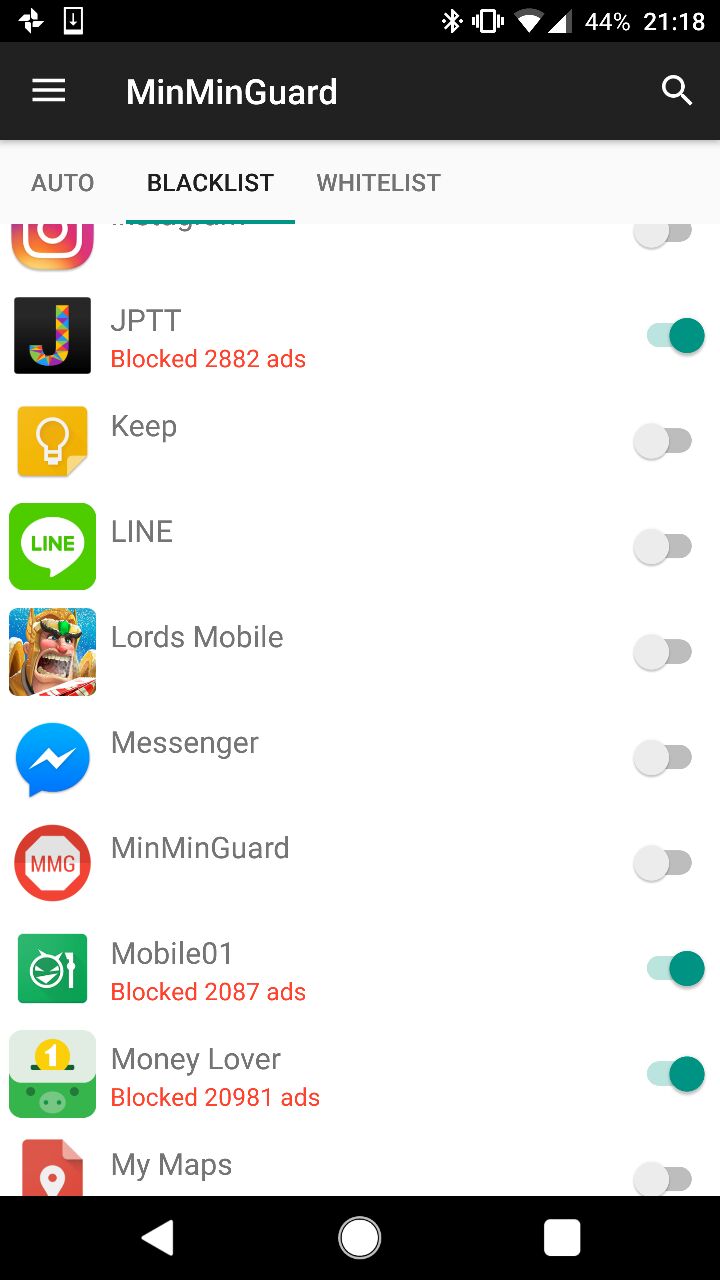This screenshot has height=1280, width=720.
Task: Select the BLACKLIST tab
Action: click(x=210, y=183)
